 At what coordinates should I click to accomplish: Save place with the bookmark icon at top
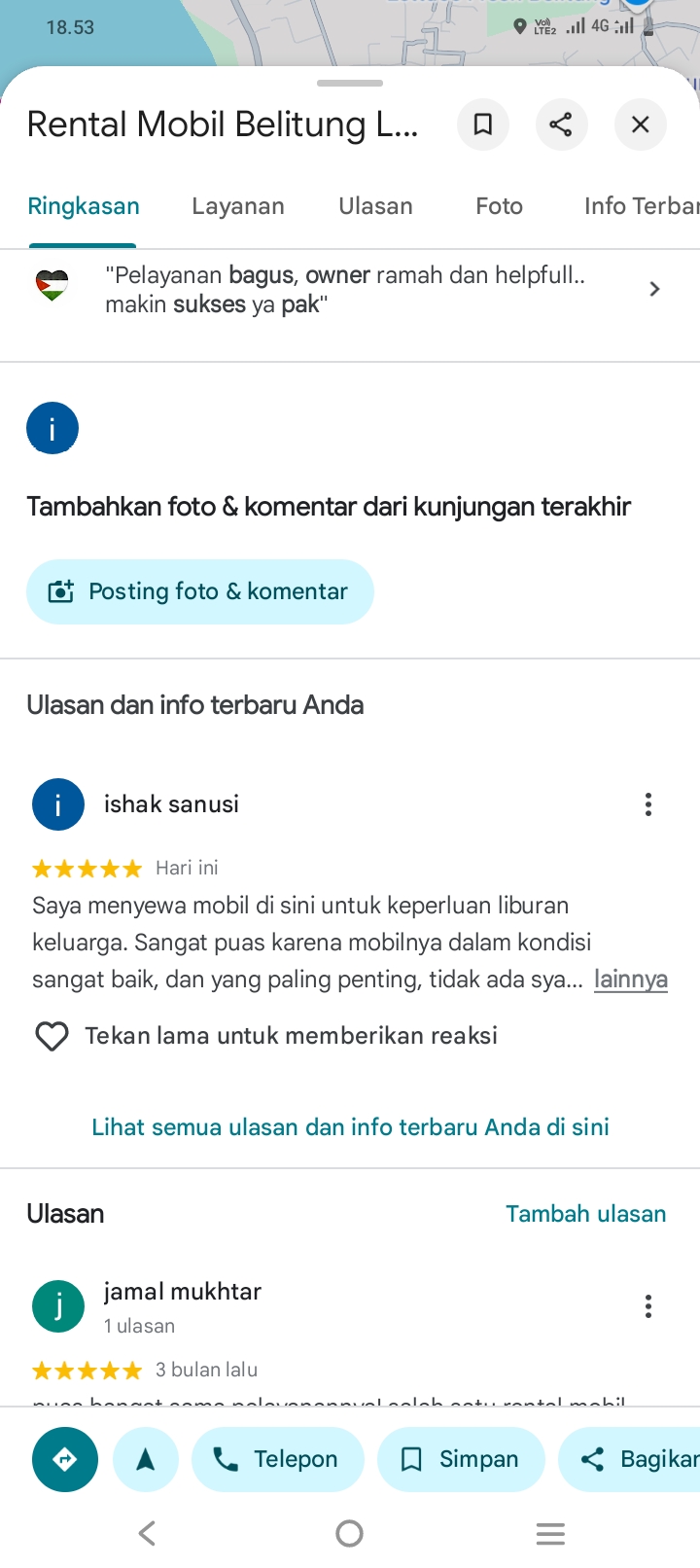click(483, 125)
